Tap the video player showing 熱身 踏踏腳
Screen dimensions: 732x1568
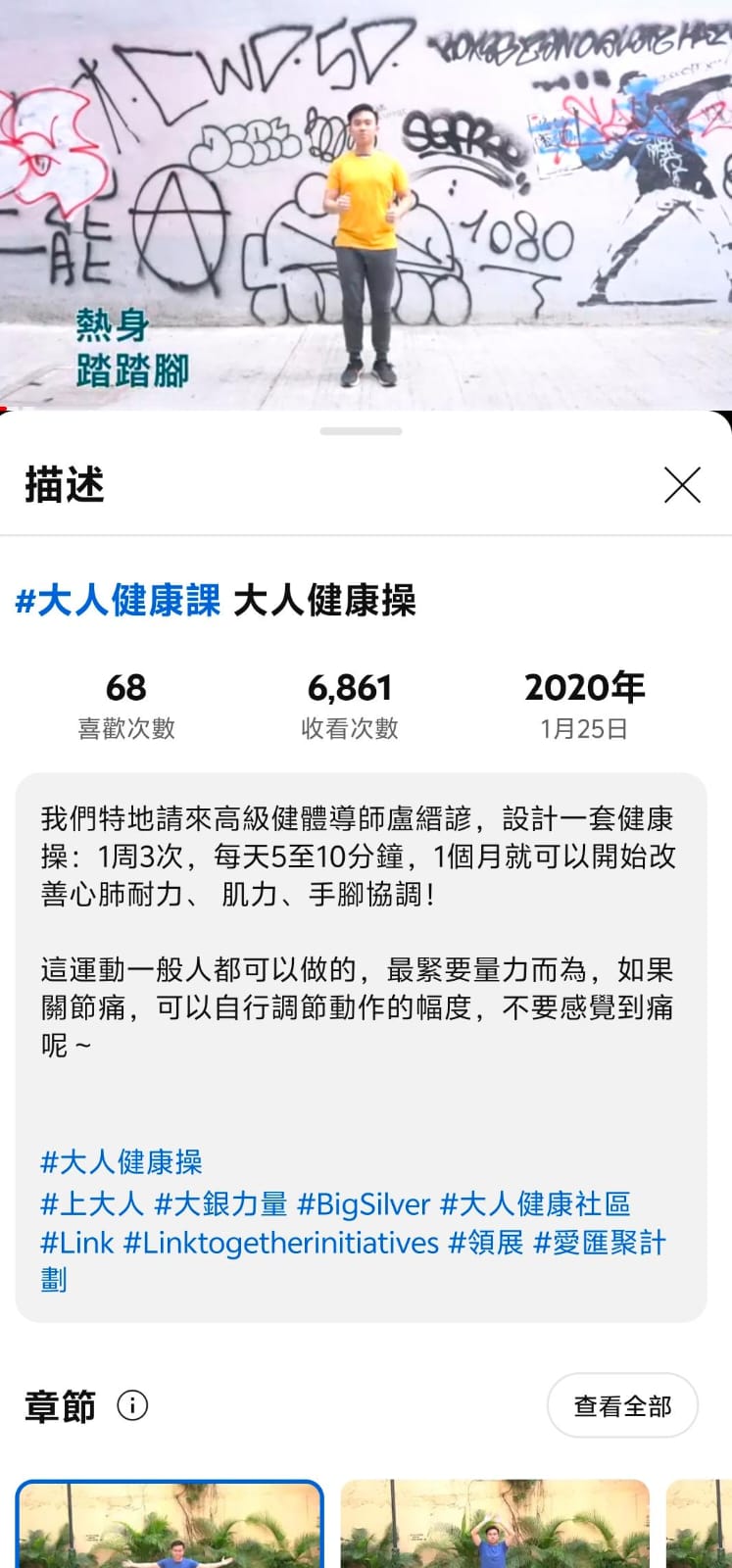click(x=366, y=204)
